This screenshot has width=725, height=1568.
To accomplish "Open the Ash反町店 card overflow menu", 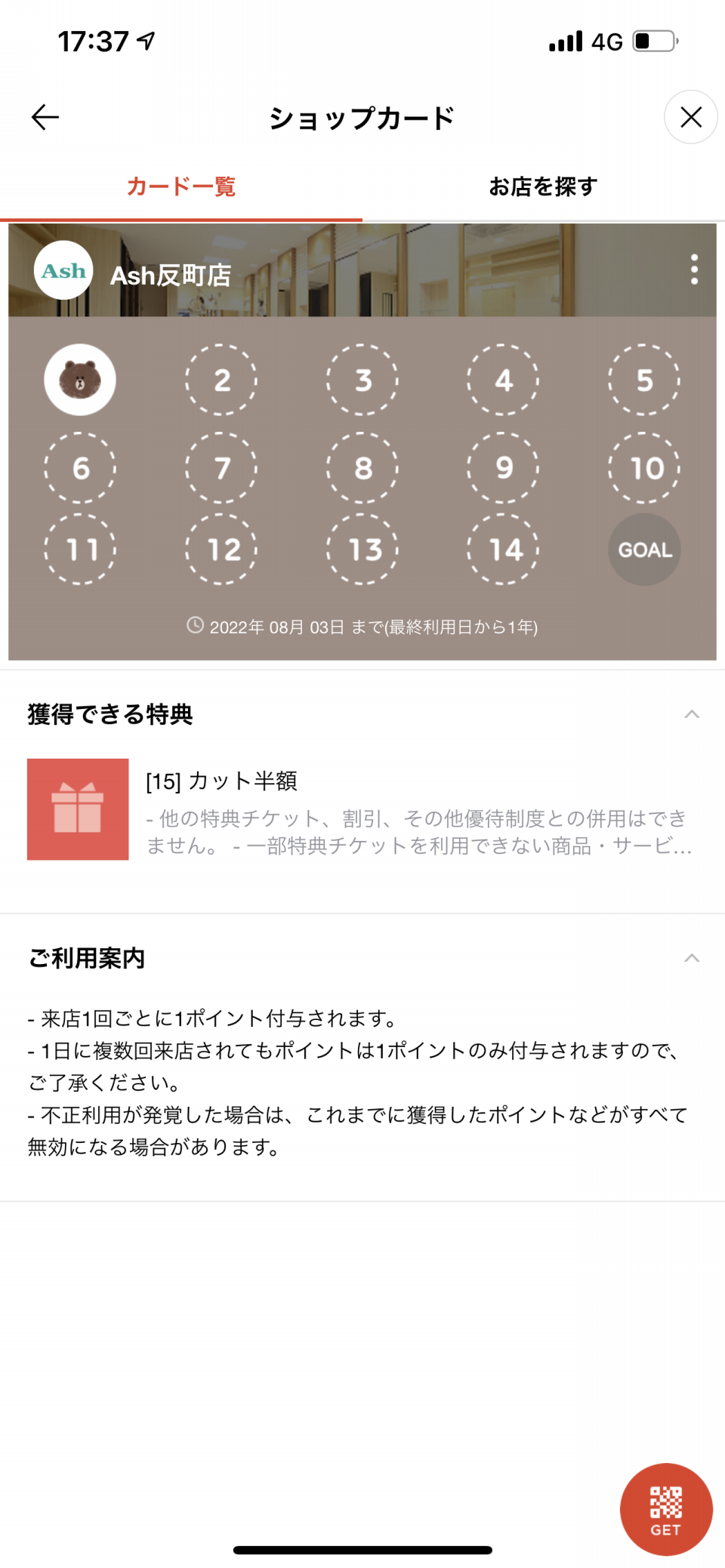I will [693, 270].
